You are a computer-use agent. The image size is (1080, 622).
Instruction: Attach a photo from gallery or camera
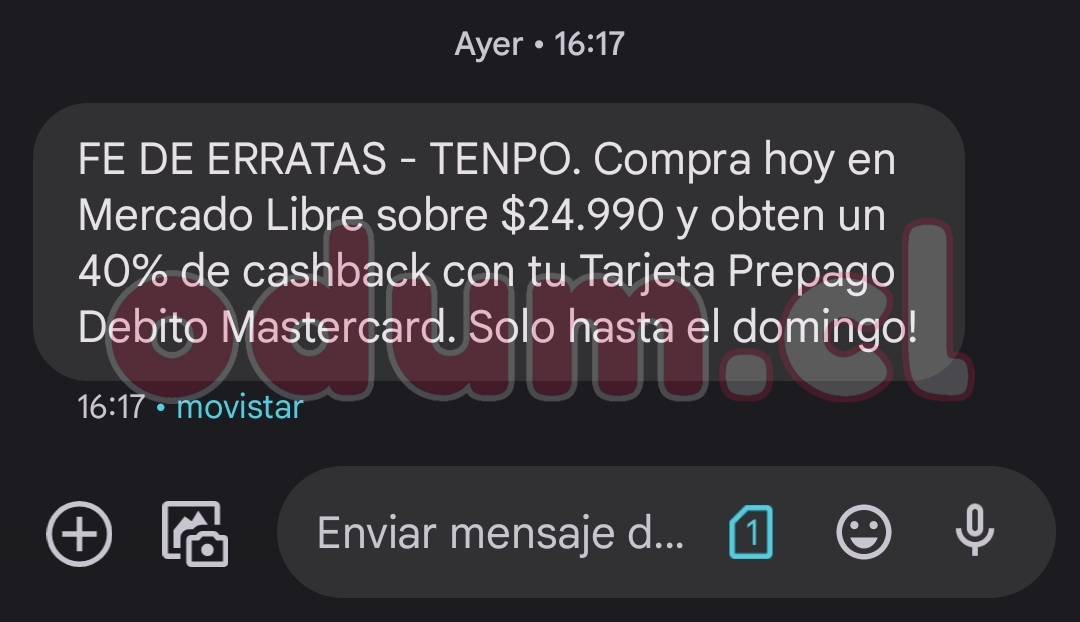pyautogui.click(x=195, y=533)
